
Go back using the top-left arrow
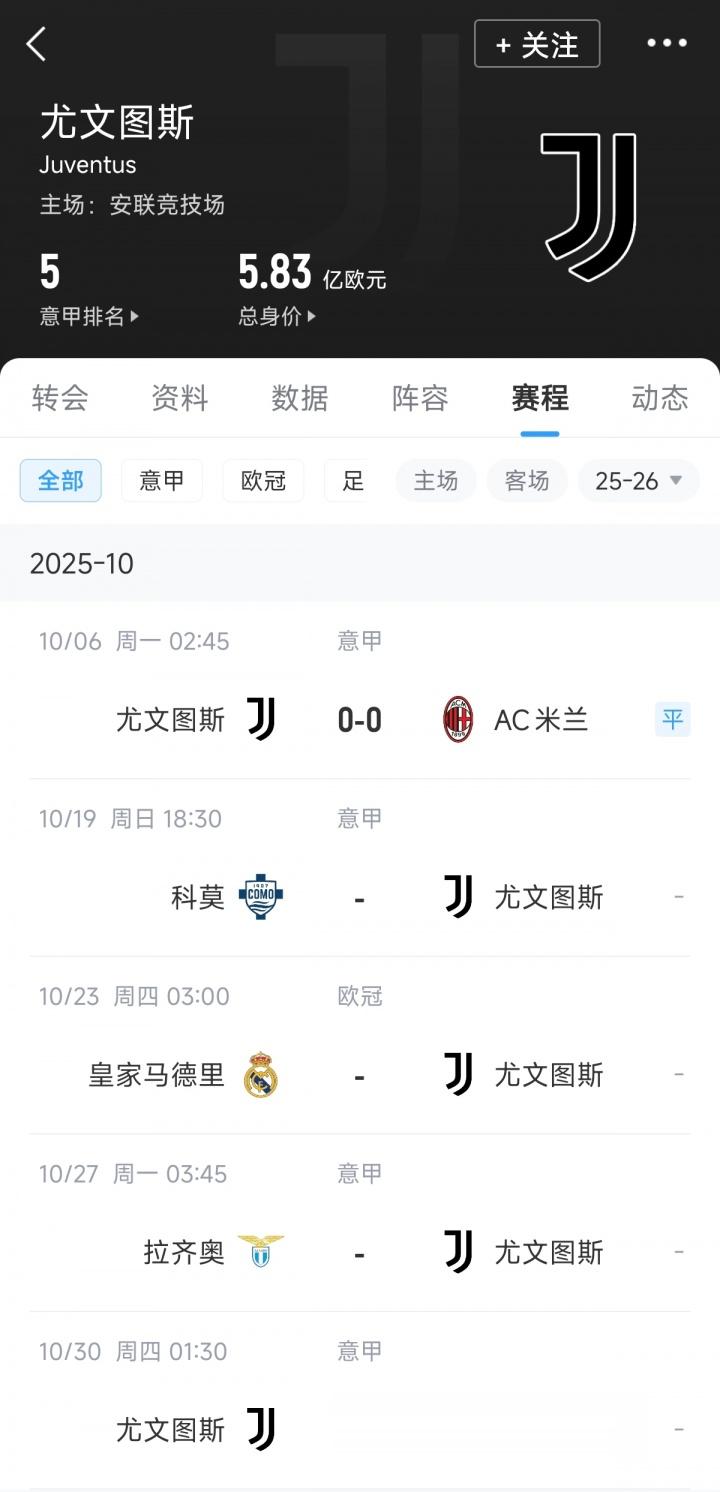[x=37, y=44]
